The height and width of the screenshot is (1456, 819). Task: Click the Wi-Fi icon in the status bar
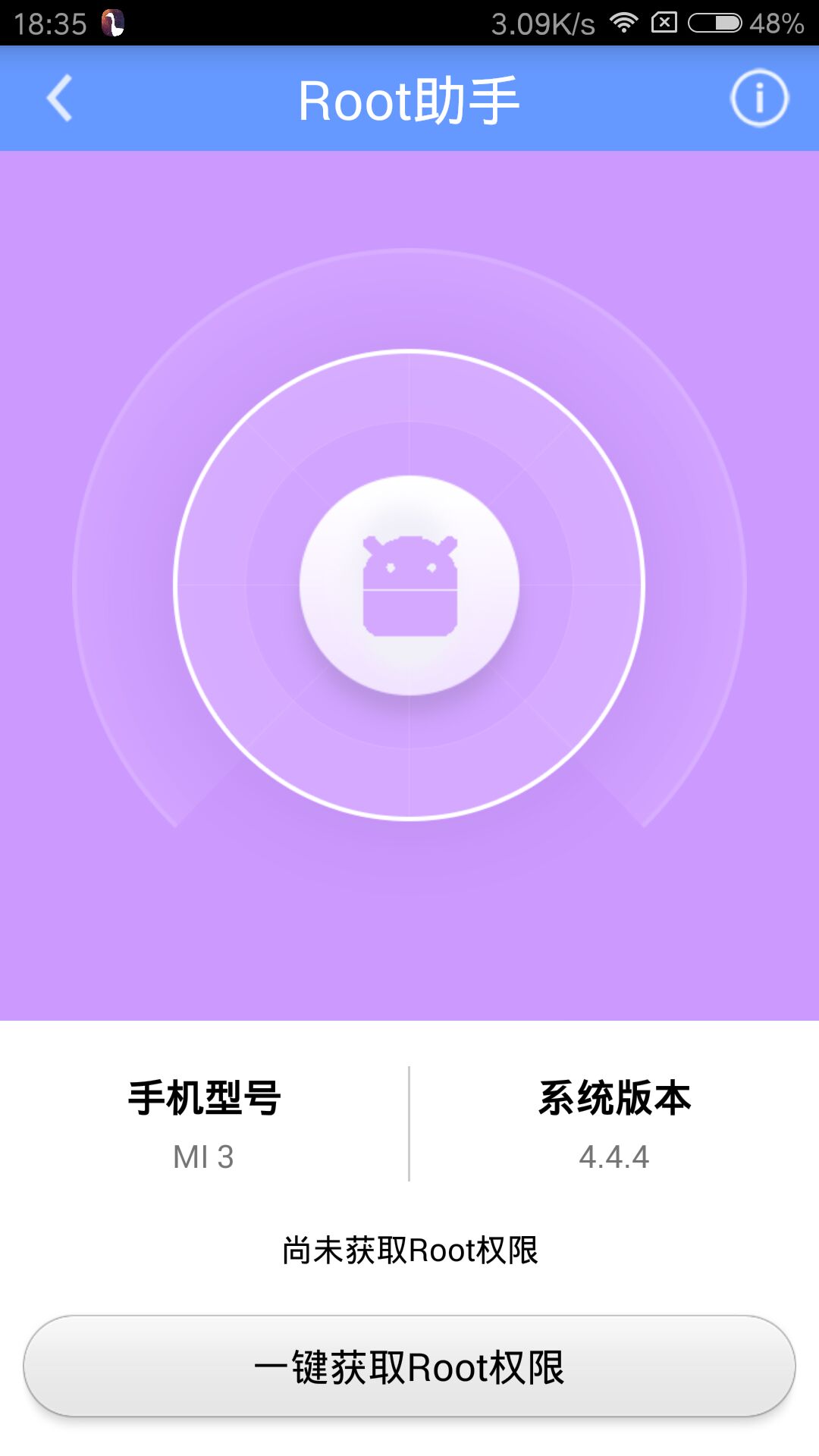[623, 23]
